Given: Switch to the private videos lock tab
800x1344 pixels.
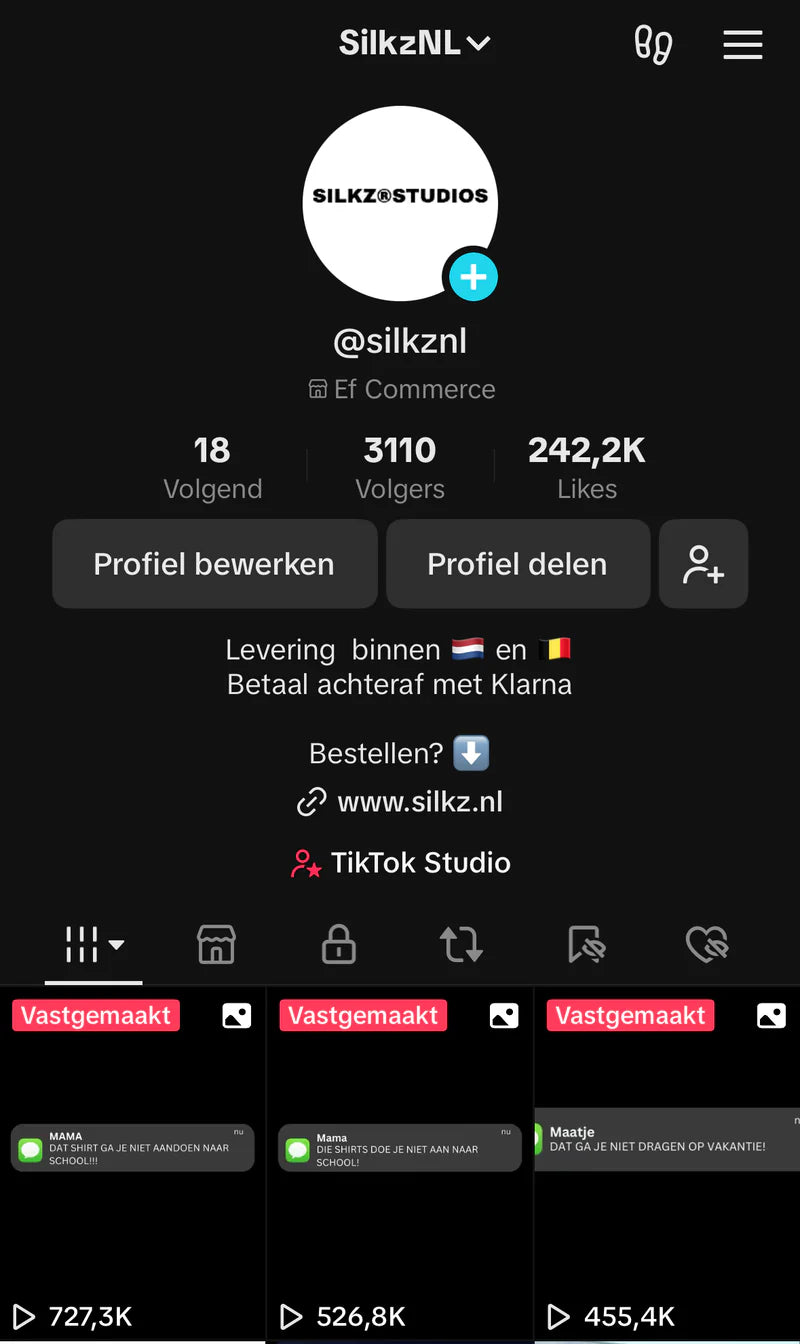Looking at the screenshot, I should pos(339,944).
